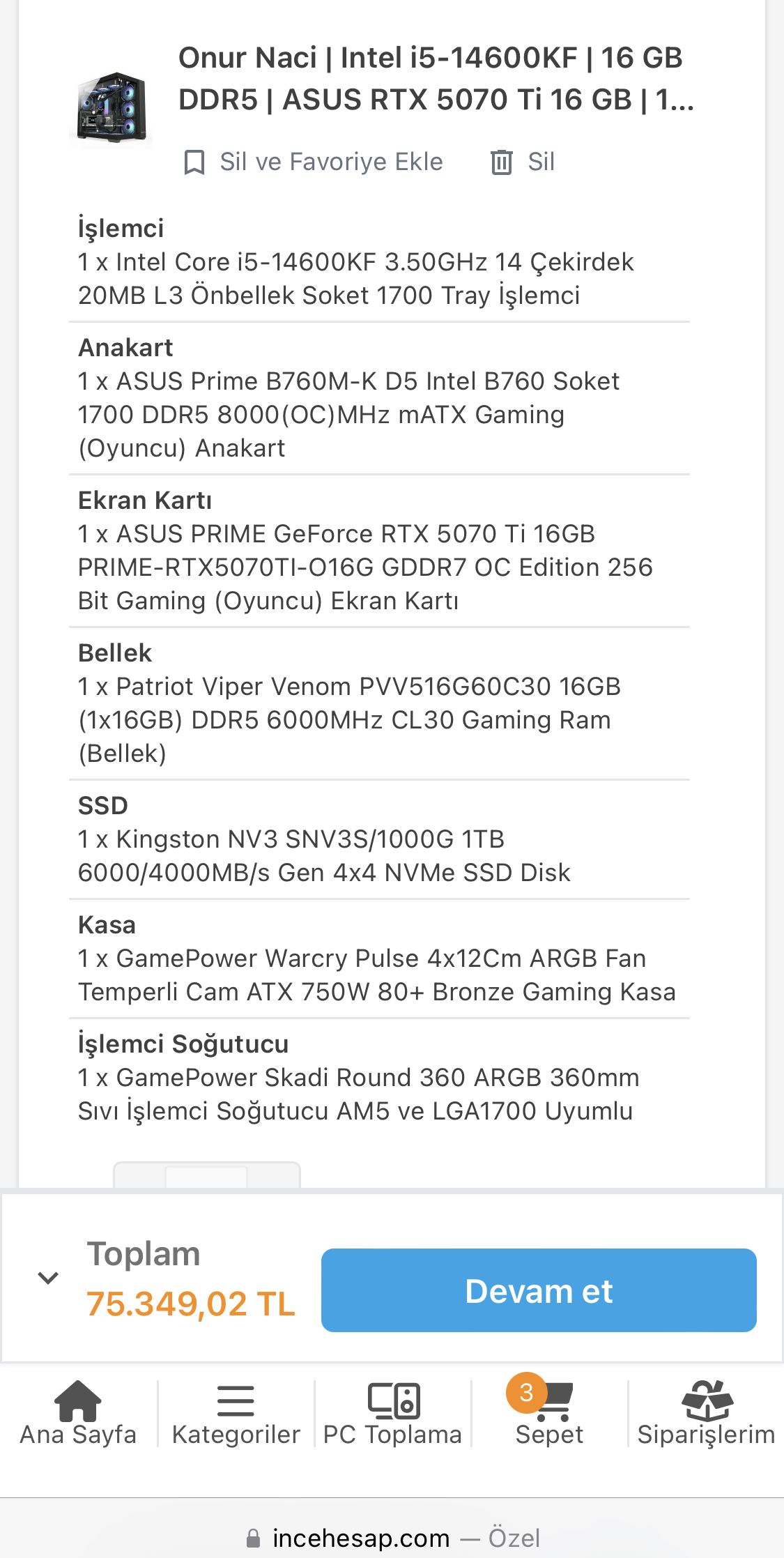784x1558 pixels.
Task: Switch to PC Toplama tab
Action: (393, 1414)
